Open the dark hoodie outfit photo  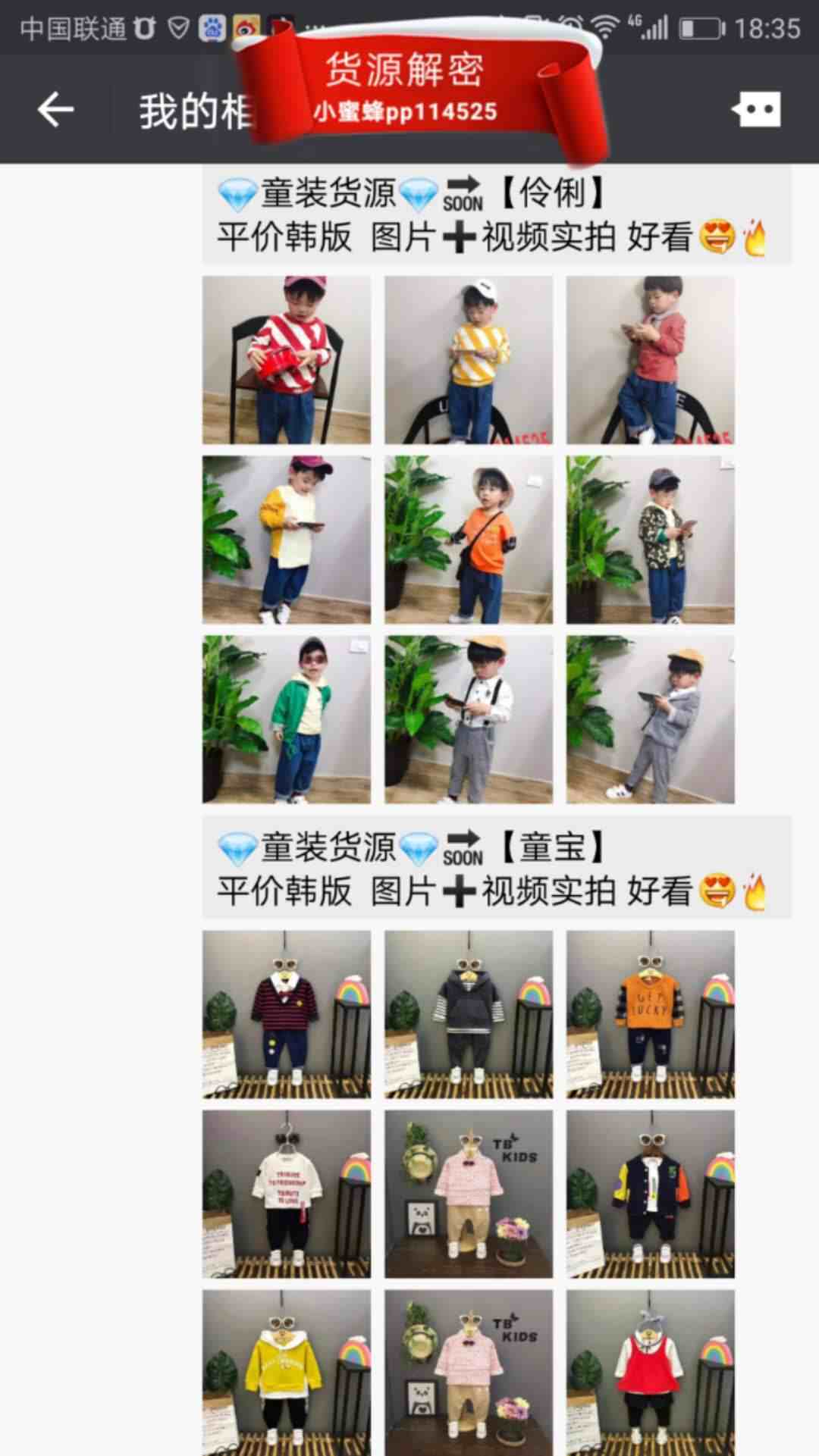[x=468, y=1014]
